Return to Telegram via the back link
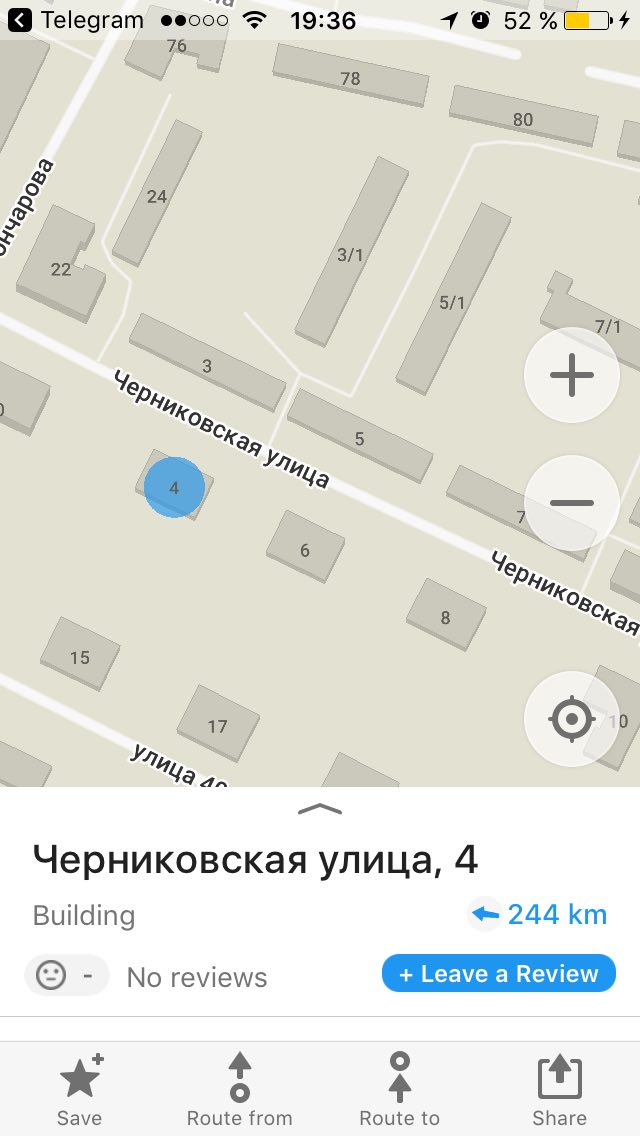The width and height of the screenshot is (640, 1136). coord(75,20)
